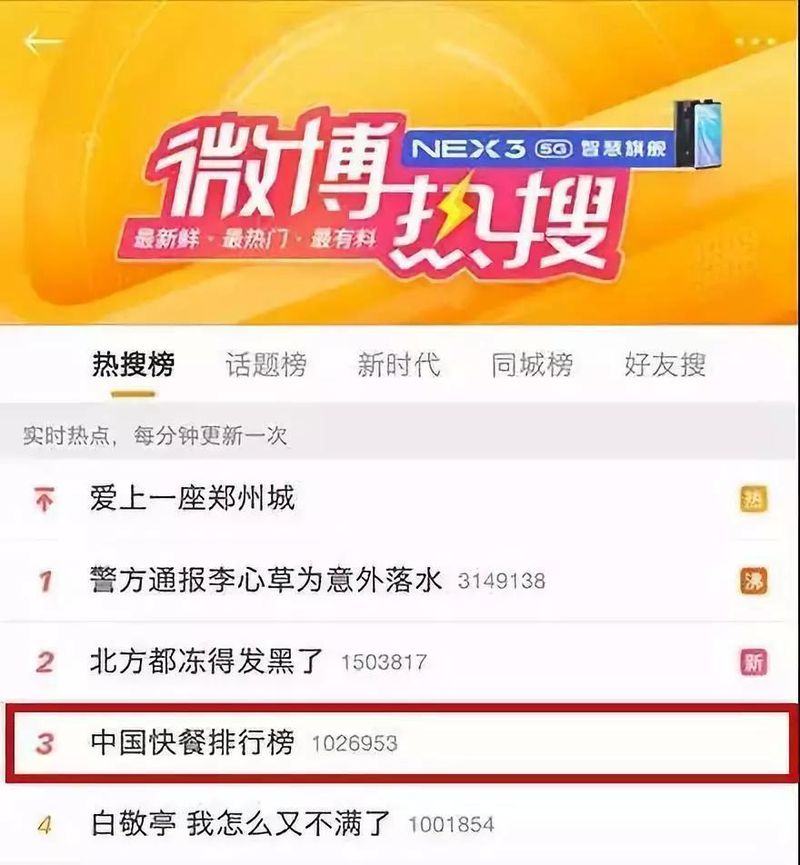Open the pinned topic 爱上一座郑州城
Viewport: 800px width, 865px height.
pyautogui.click(x=192, y=497)
